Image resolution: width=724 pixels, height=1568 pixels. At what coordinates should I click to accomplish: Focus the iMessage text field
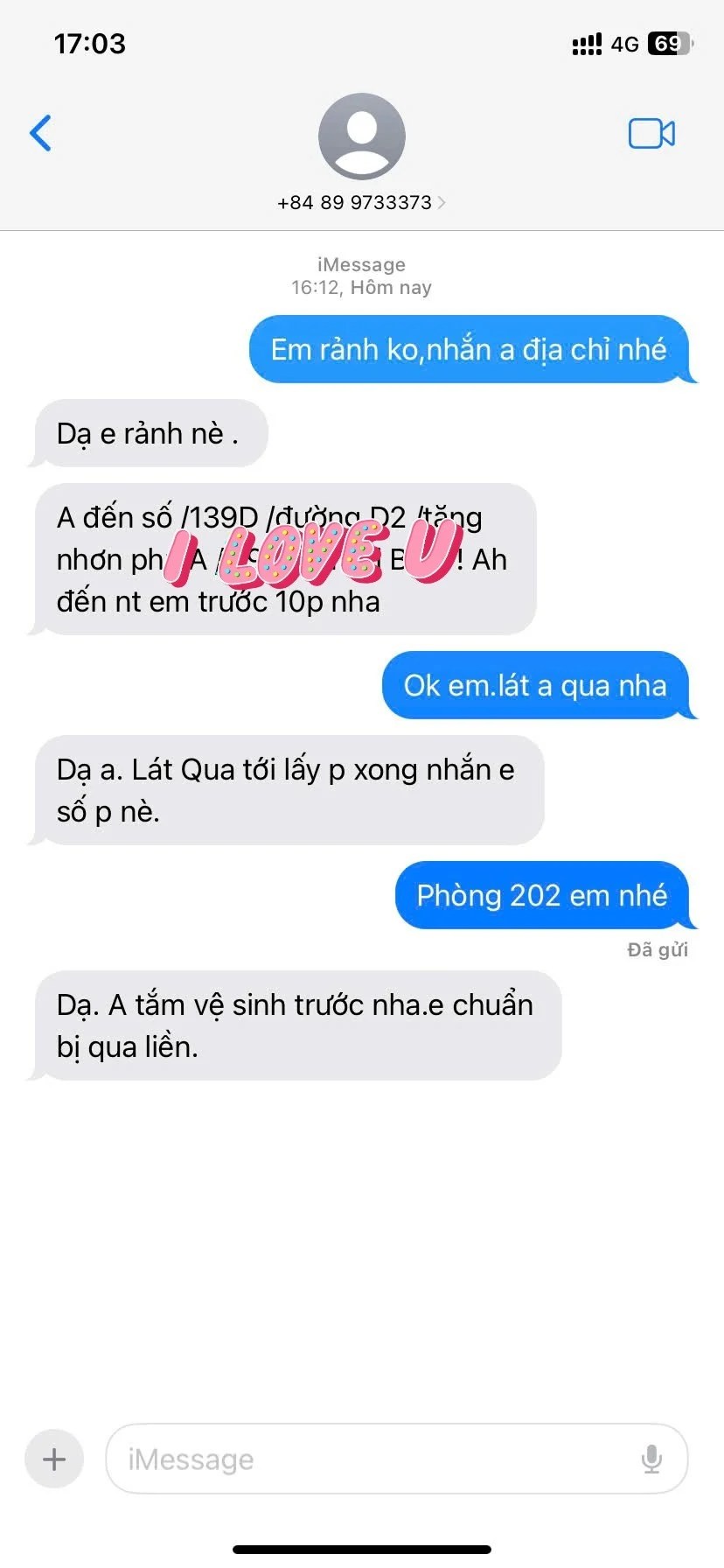(376, 1459)
